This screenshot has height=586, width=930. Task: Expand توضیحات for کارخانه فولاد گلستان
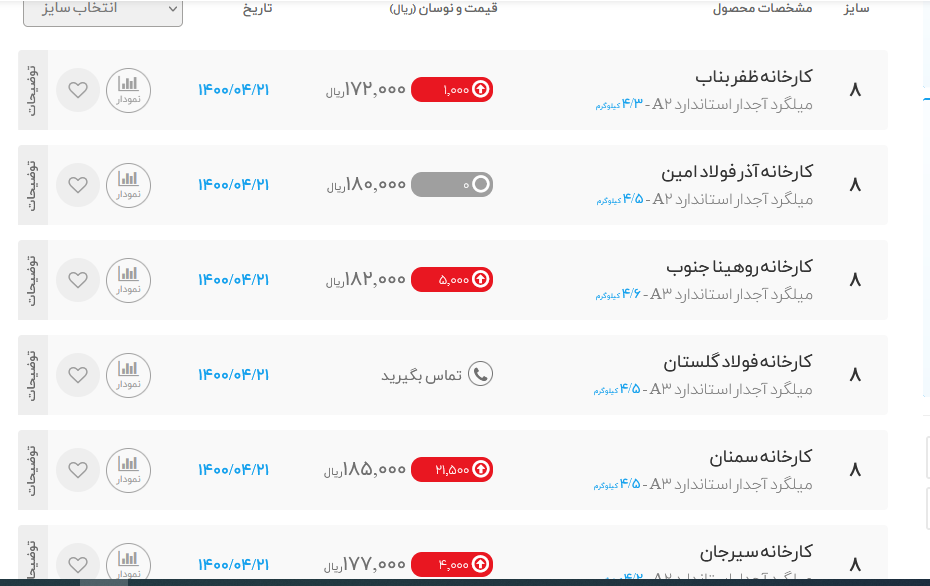point(31,375)
